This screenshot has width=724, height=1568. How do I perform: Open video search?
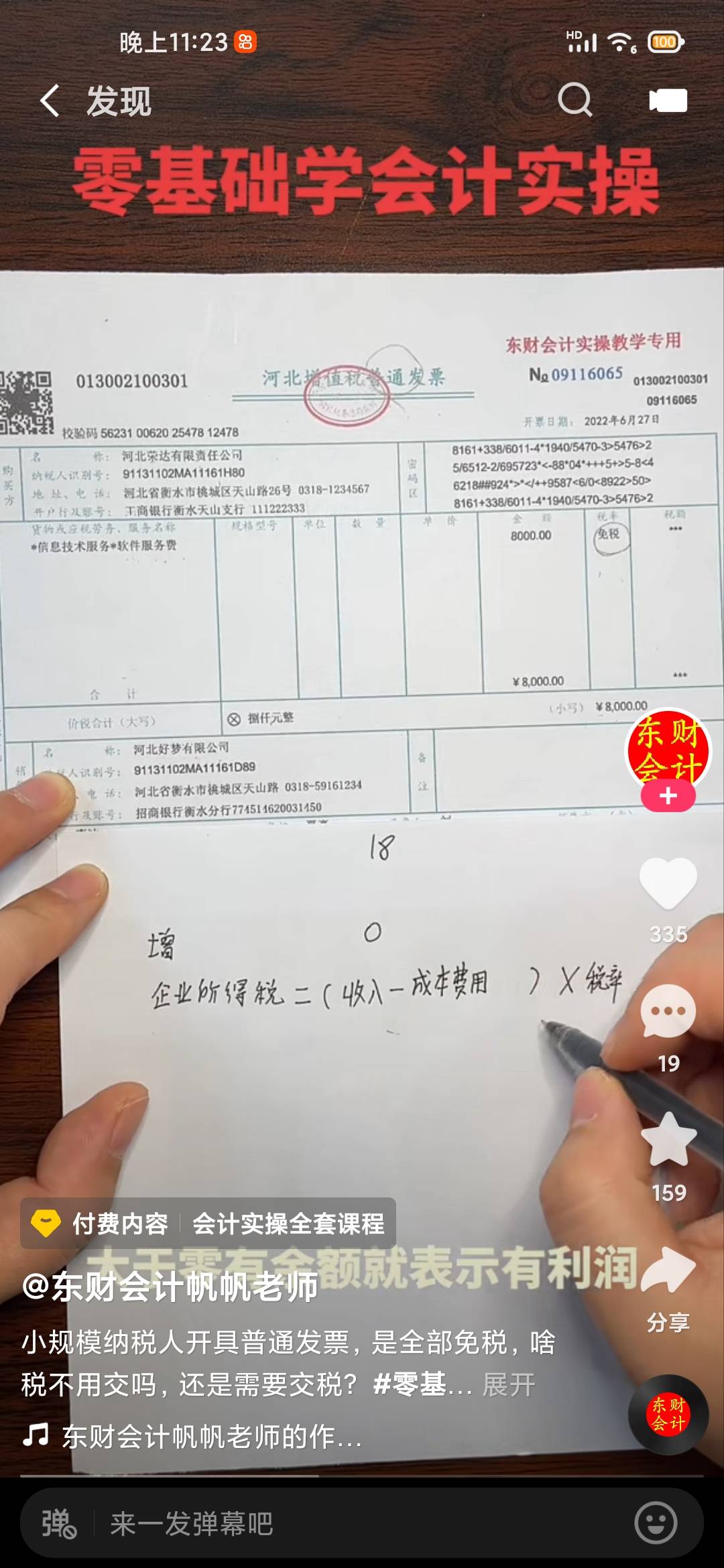(575, 100)
